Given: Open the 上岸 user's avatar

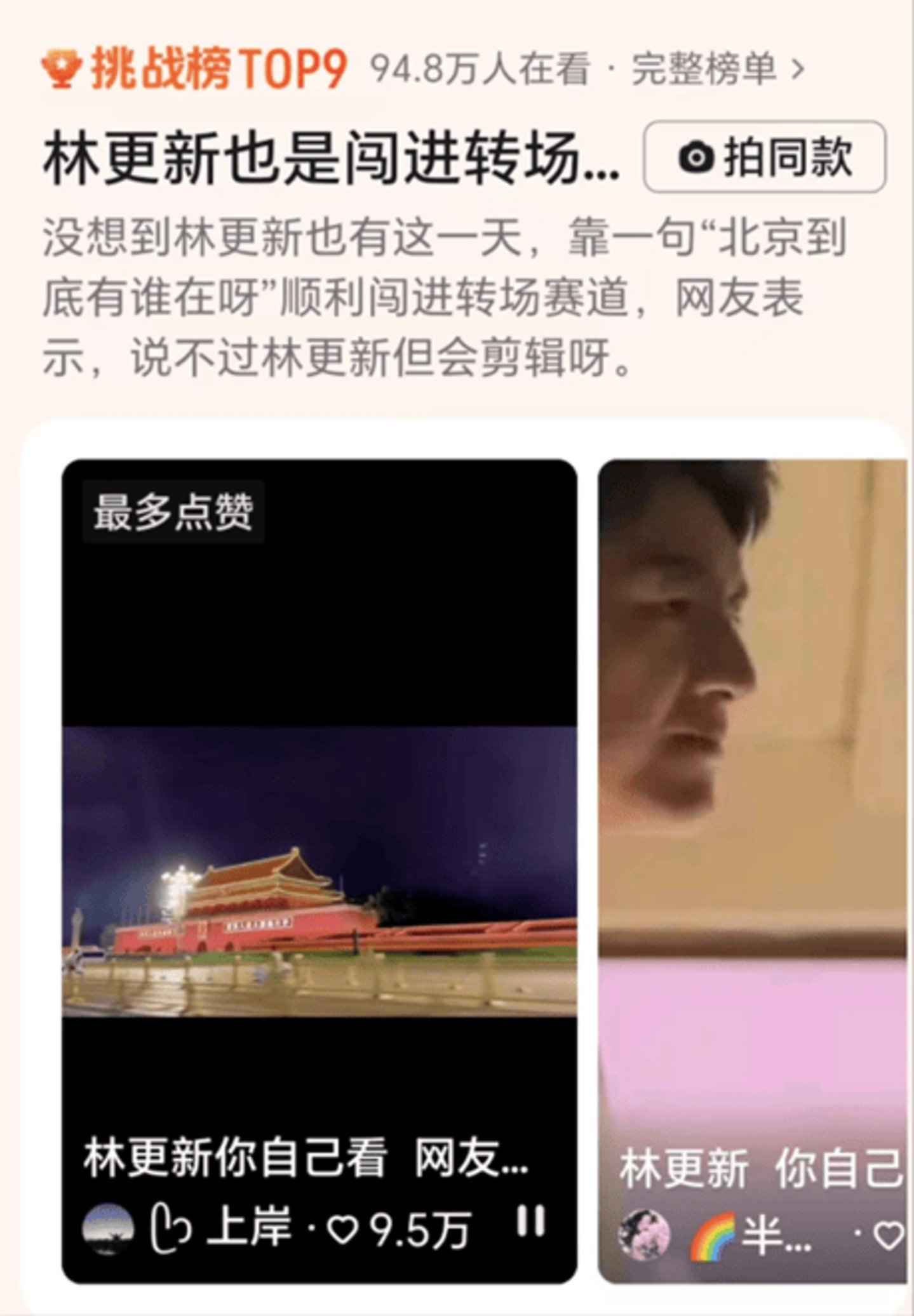Looking at the screenshot, I should (109, 1229).
